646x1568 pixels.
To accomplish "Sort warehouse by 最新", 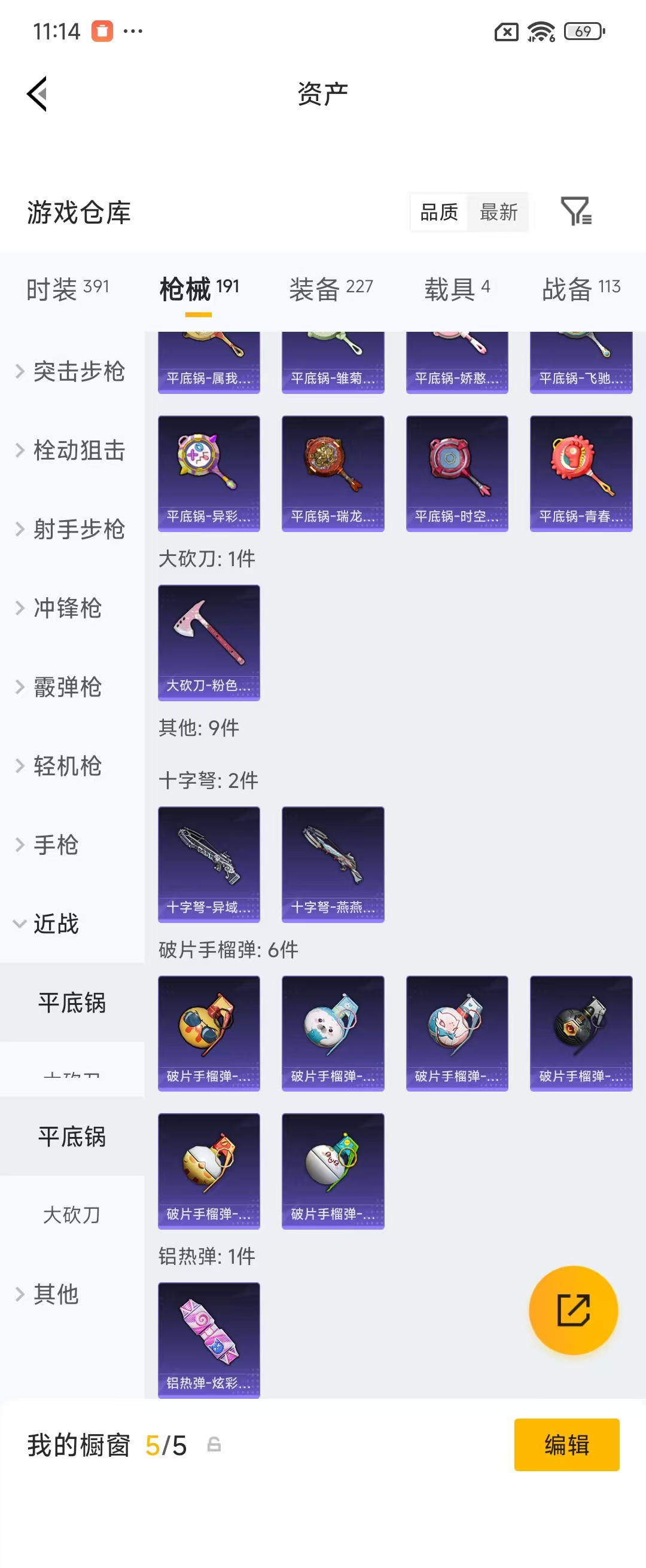I will coord(498,212).
